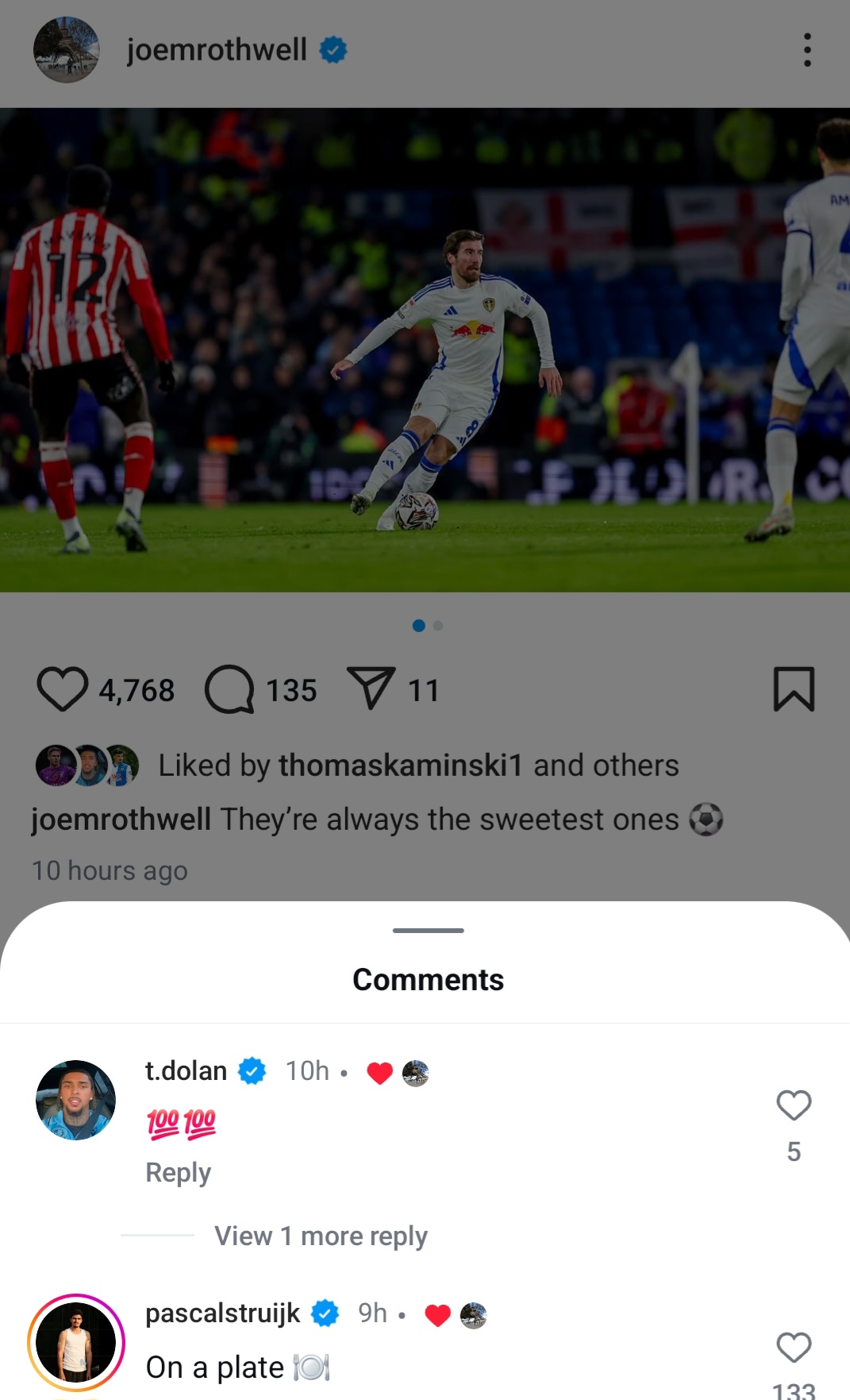Open the comments via the speech bubble icon
The width and height of the screenshot is (850, 1400).
(x=230, y=689)
